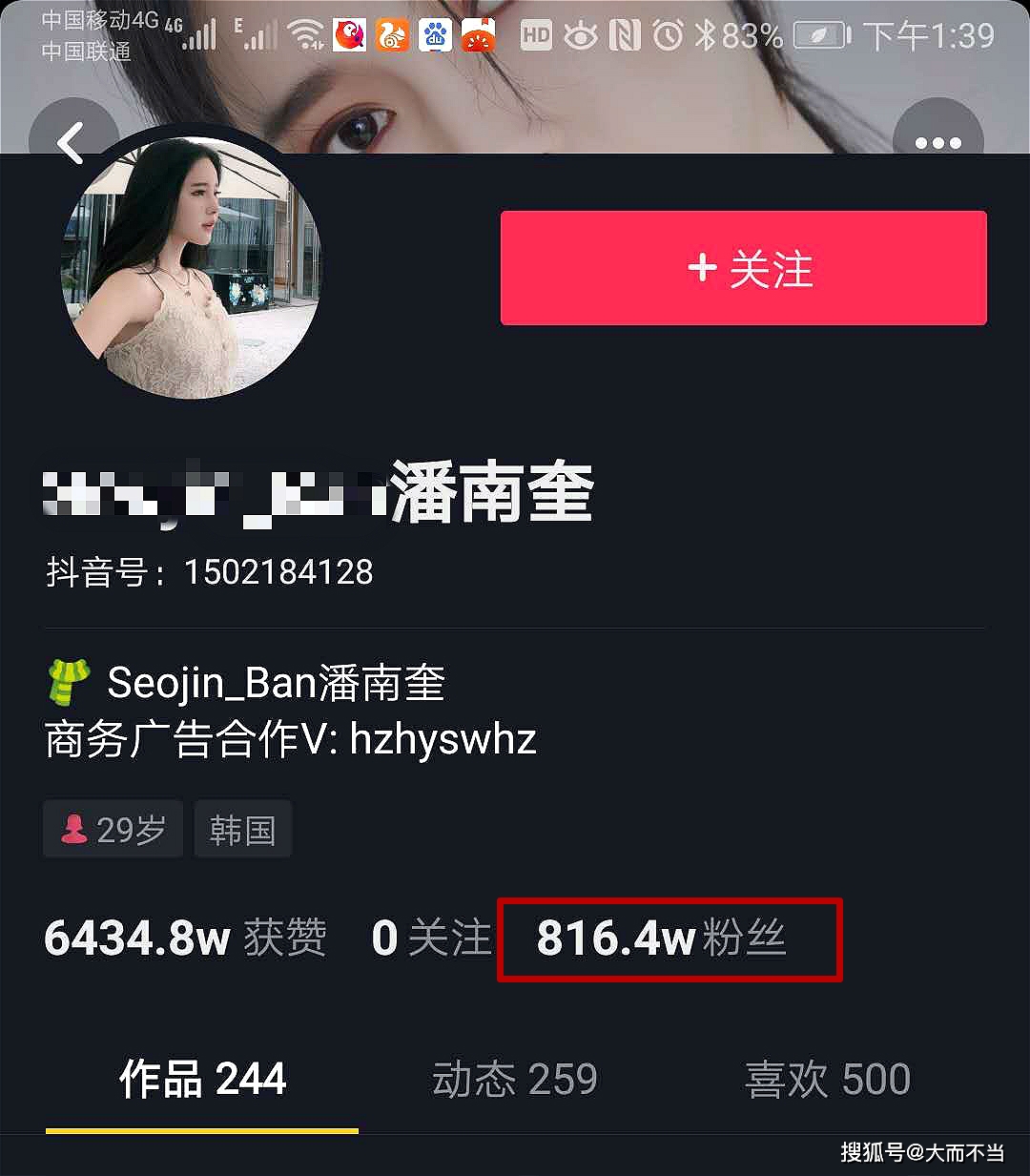Switch to the 动态 259 tab
The width and height of the screenshot is (1030, 1176).
coord(514,1079)
